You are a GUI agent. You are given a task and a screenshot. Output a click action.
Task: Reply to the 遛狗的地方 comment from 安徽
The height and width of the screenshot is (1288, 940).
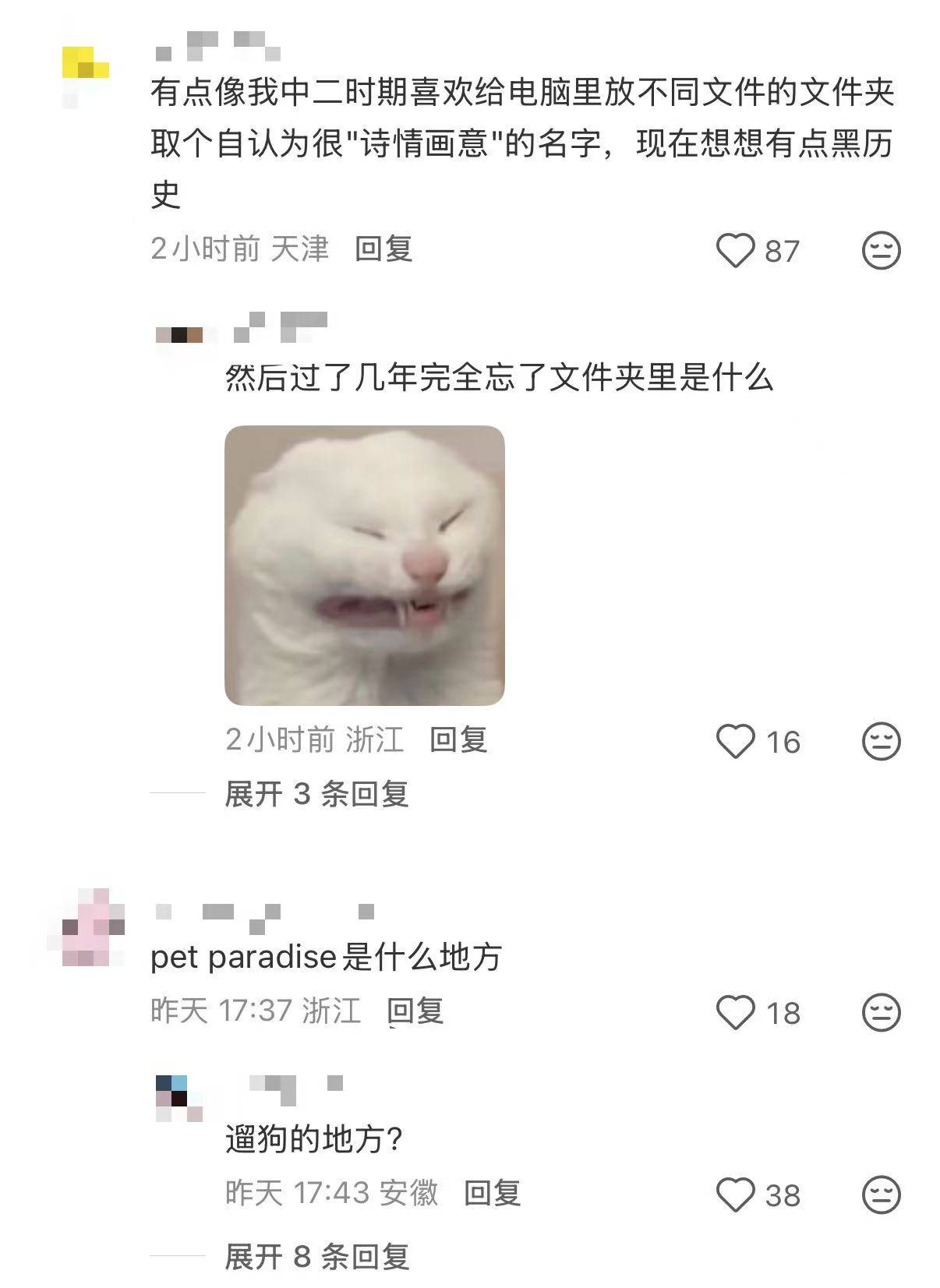492,1193
